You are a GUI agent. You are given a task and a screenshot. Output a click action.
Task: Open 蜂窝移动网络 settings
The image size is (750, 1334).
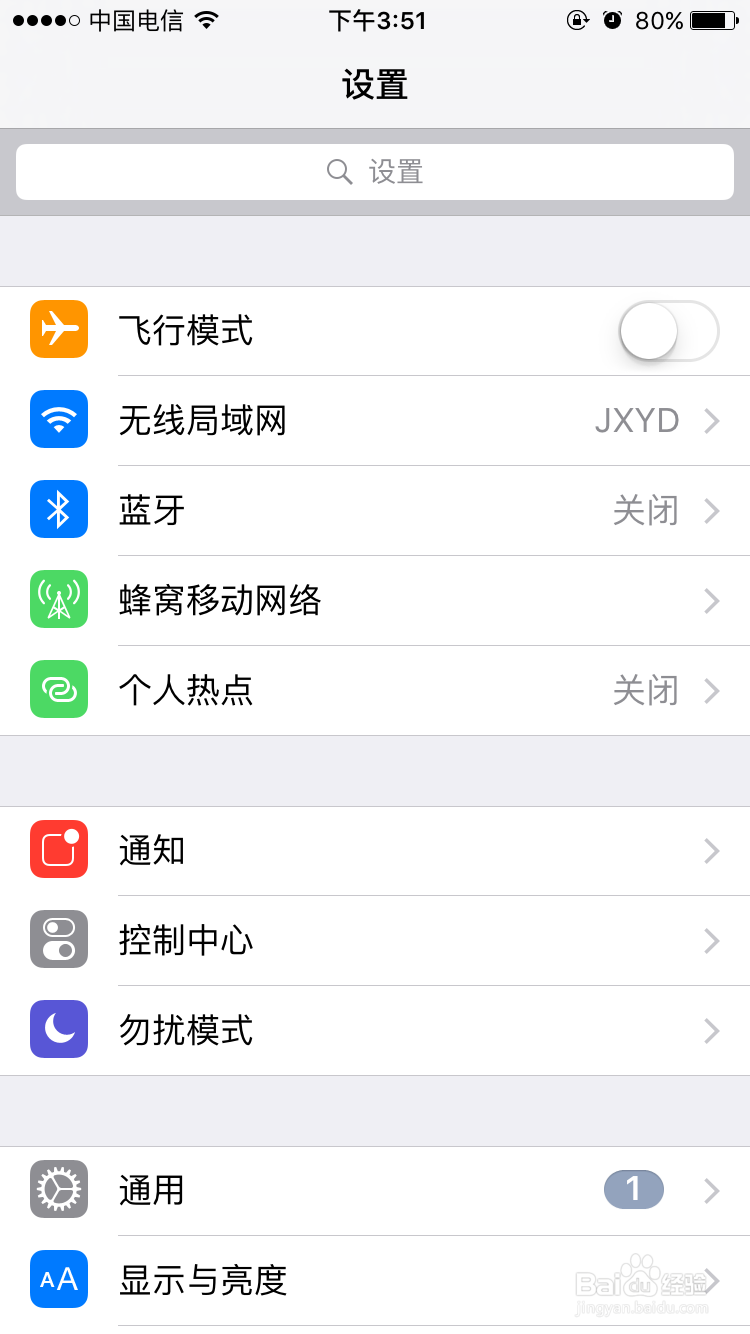click(x=375, y=601)
